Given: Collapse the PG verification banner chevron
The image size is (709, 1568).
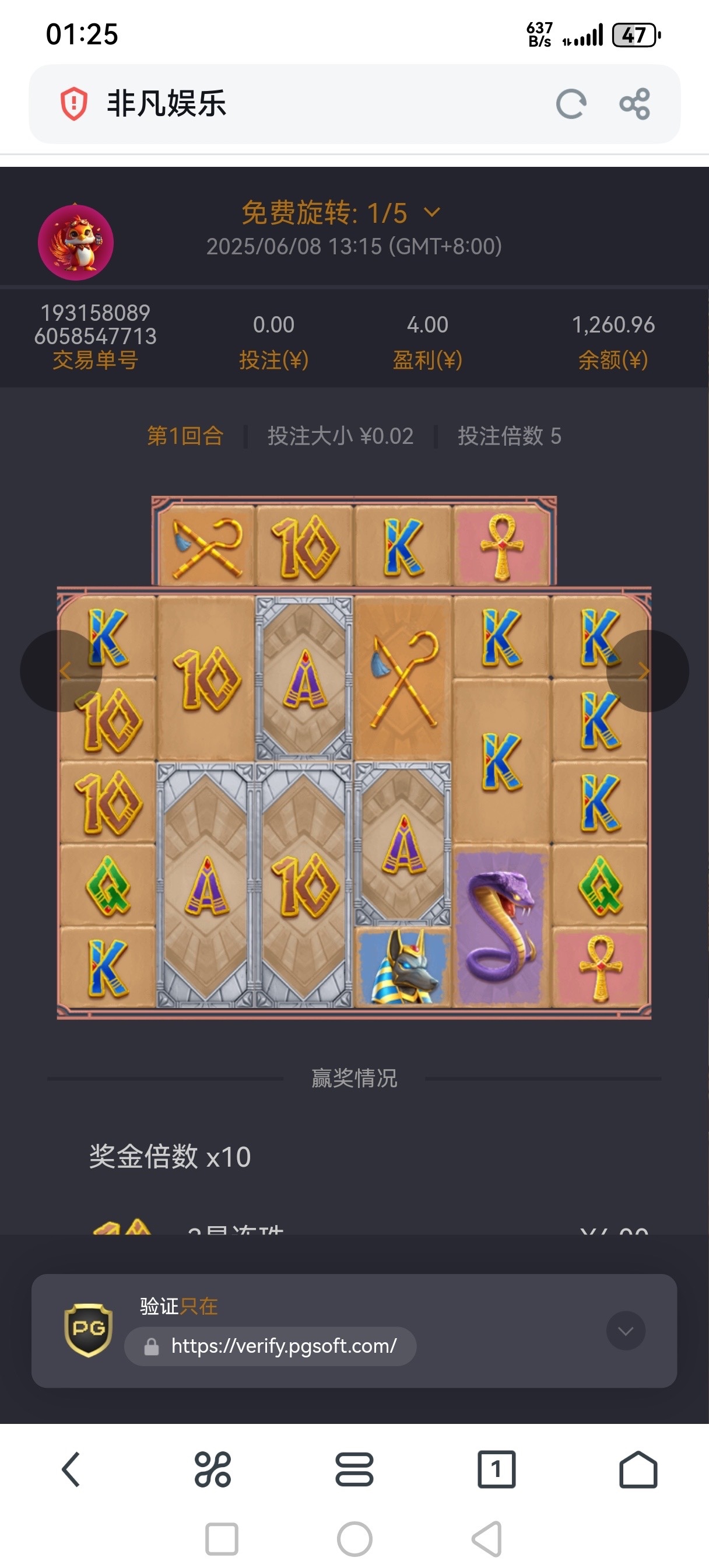Looking at the screenshot, I should coord(625,1331).
